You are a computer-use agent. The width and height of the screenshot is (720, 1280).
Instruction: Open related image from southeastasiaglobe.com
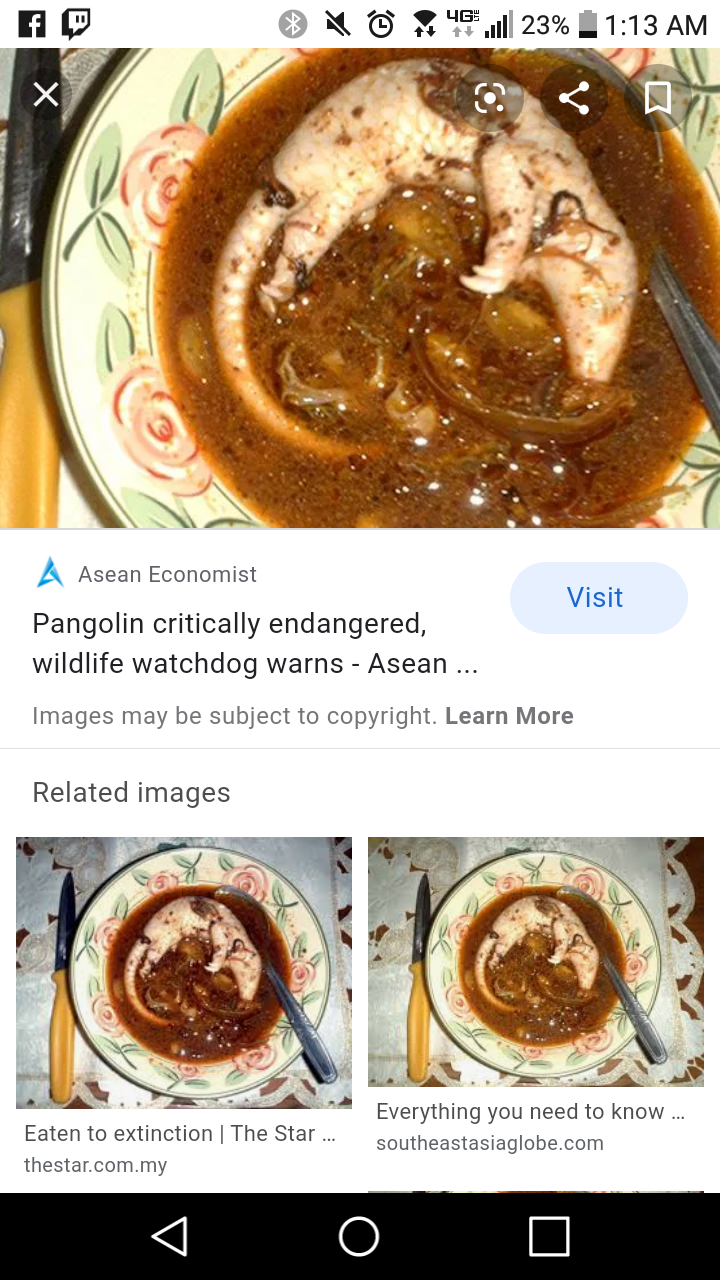click(536, 962)
